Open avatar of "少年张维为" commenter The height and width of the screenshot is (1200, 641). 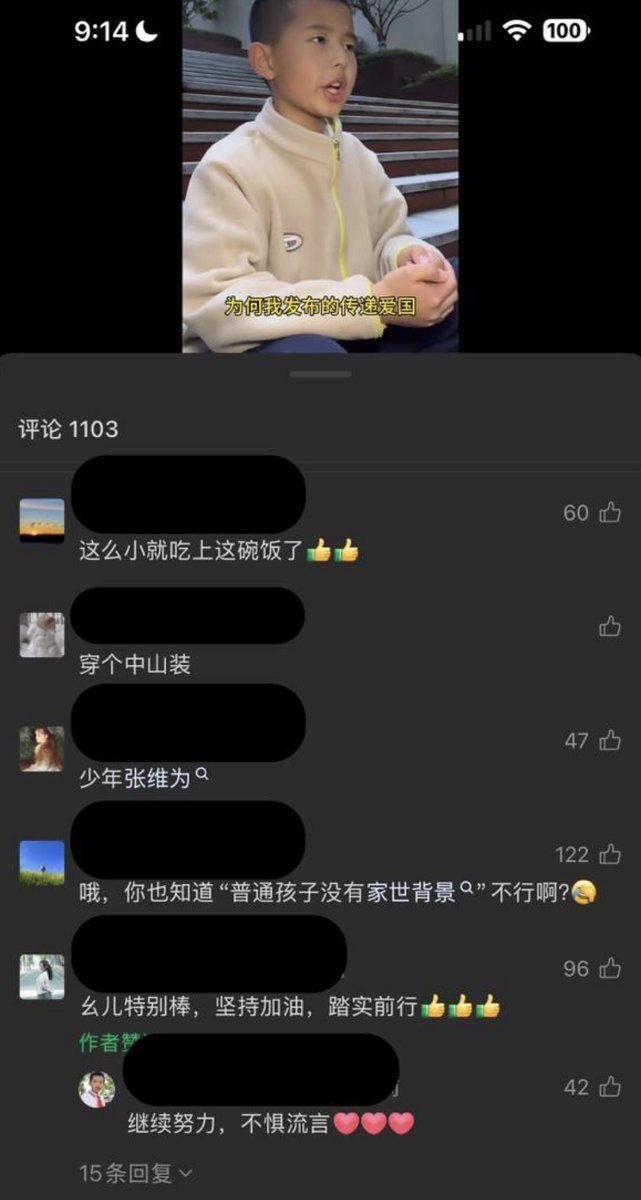[42, 749]
